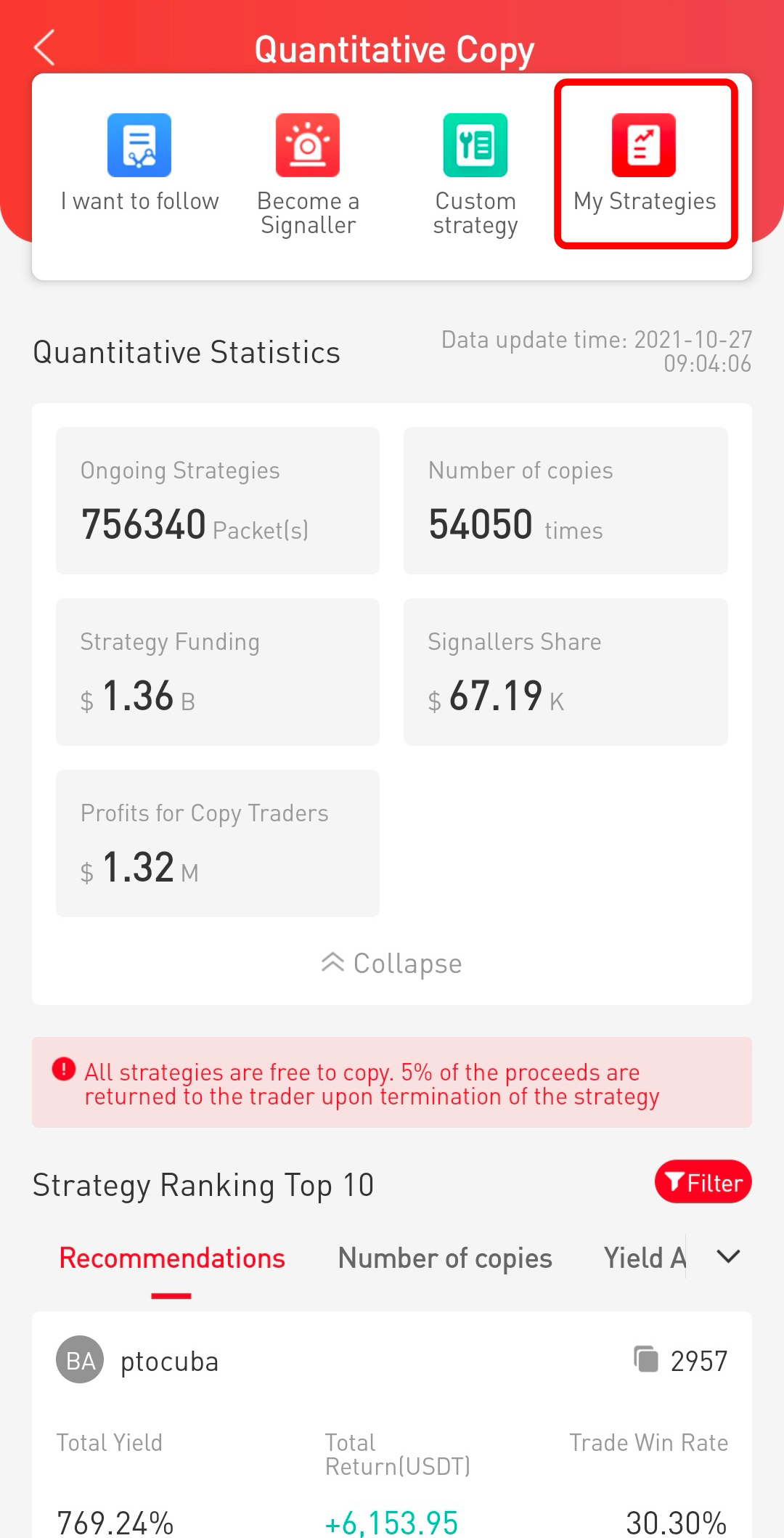The width and height of the screenshot is (784, 1538).
Task: Open the 'Profits for Copy Traders' card
Action: 217,842
